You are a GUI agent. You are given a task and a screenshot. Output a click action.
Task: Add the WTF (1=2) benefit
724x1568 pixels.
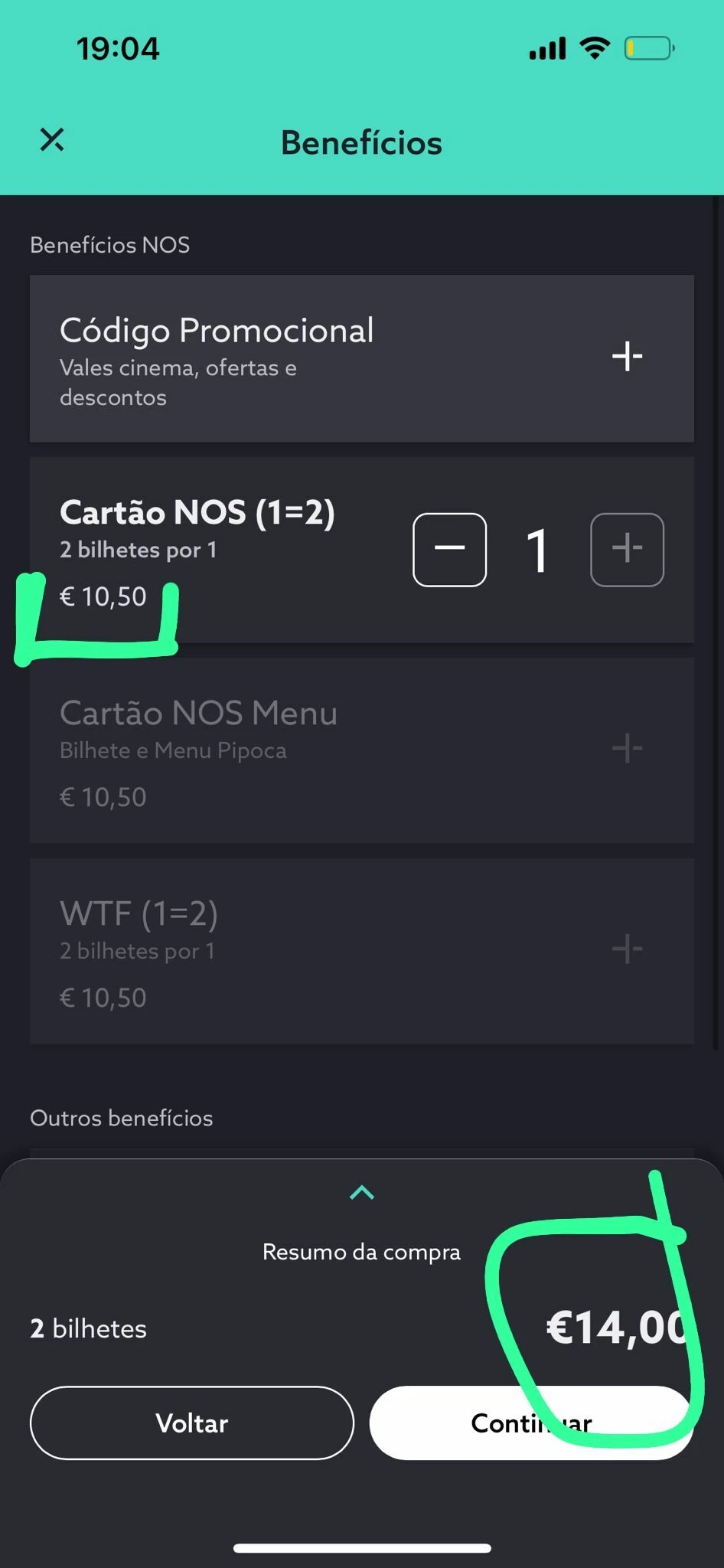627,949
